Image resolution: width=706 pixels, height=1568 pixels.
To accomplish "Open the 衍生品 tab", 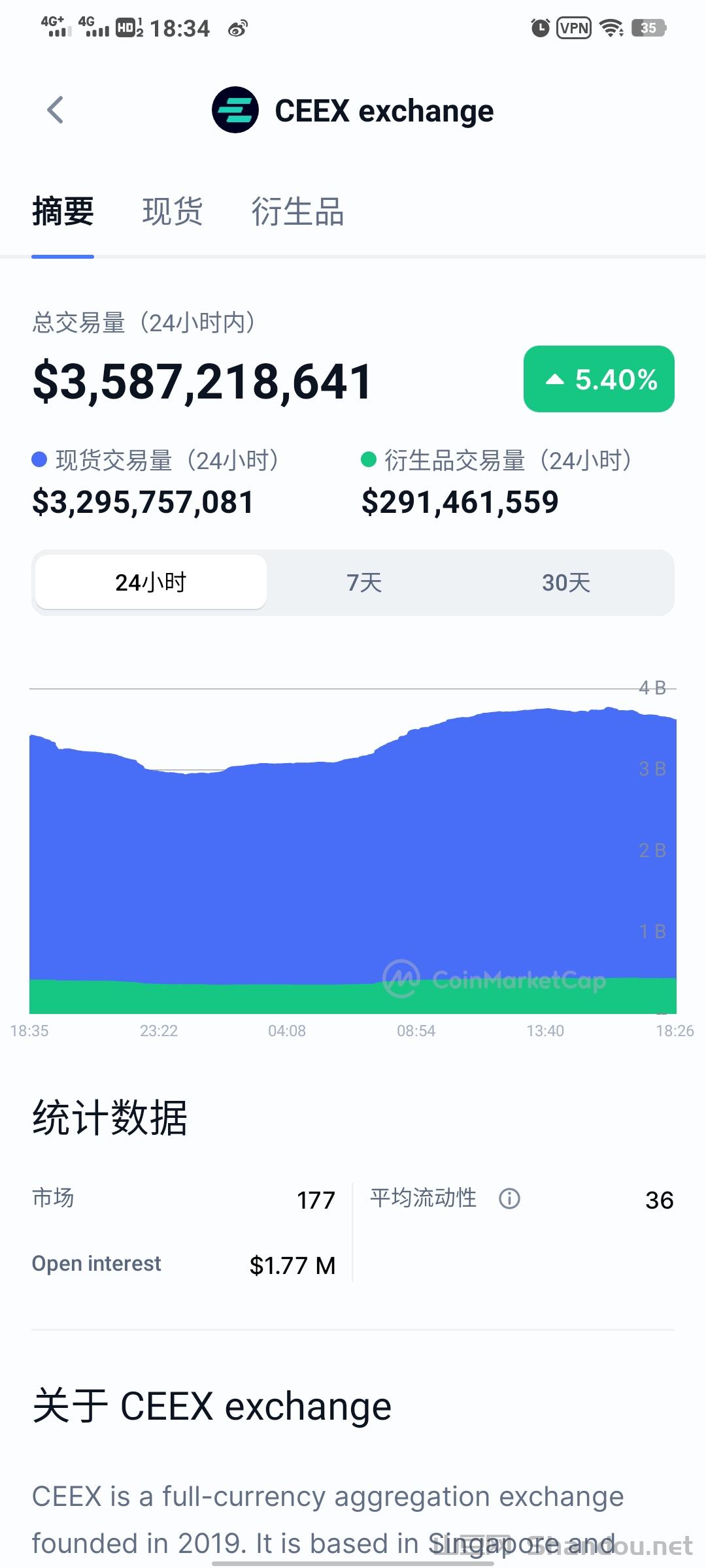I will point(299,212).
